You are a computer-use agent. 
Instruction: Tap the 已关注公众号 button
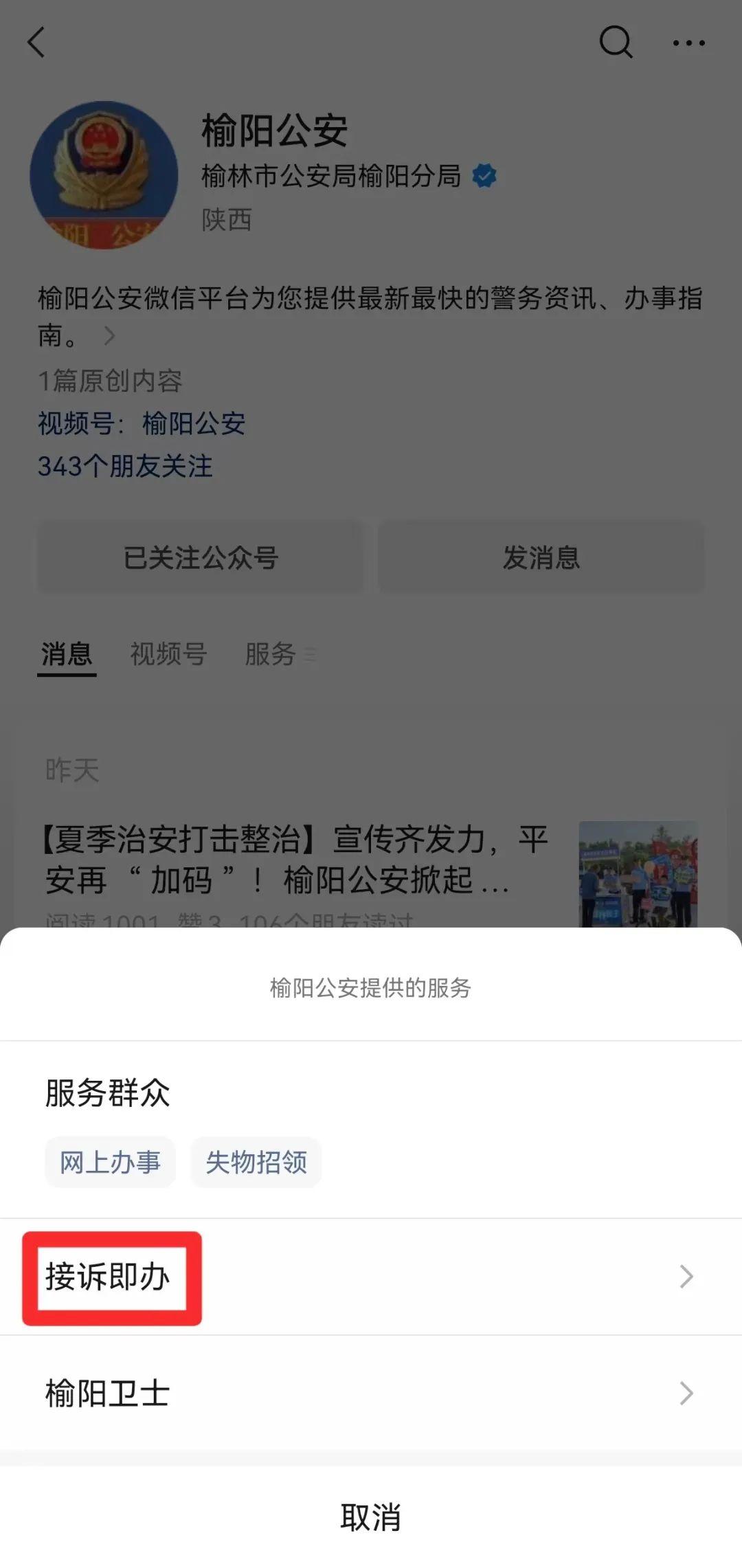click(200, 557)
